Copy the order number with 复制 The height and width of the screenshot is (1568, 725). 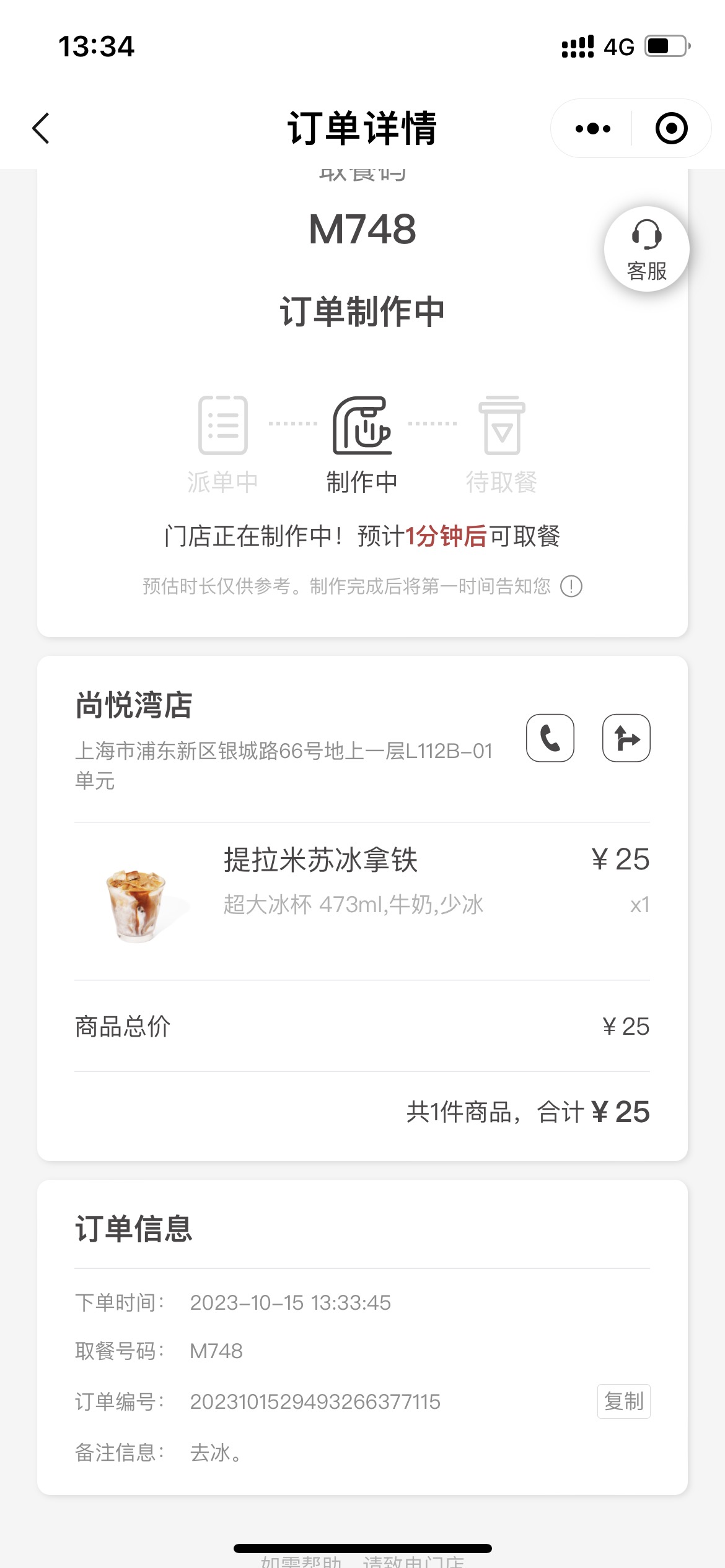pos(624,1401)
